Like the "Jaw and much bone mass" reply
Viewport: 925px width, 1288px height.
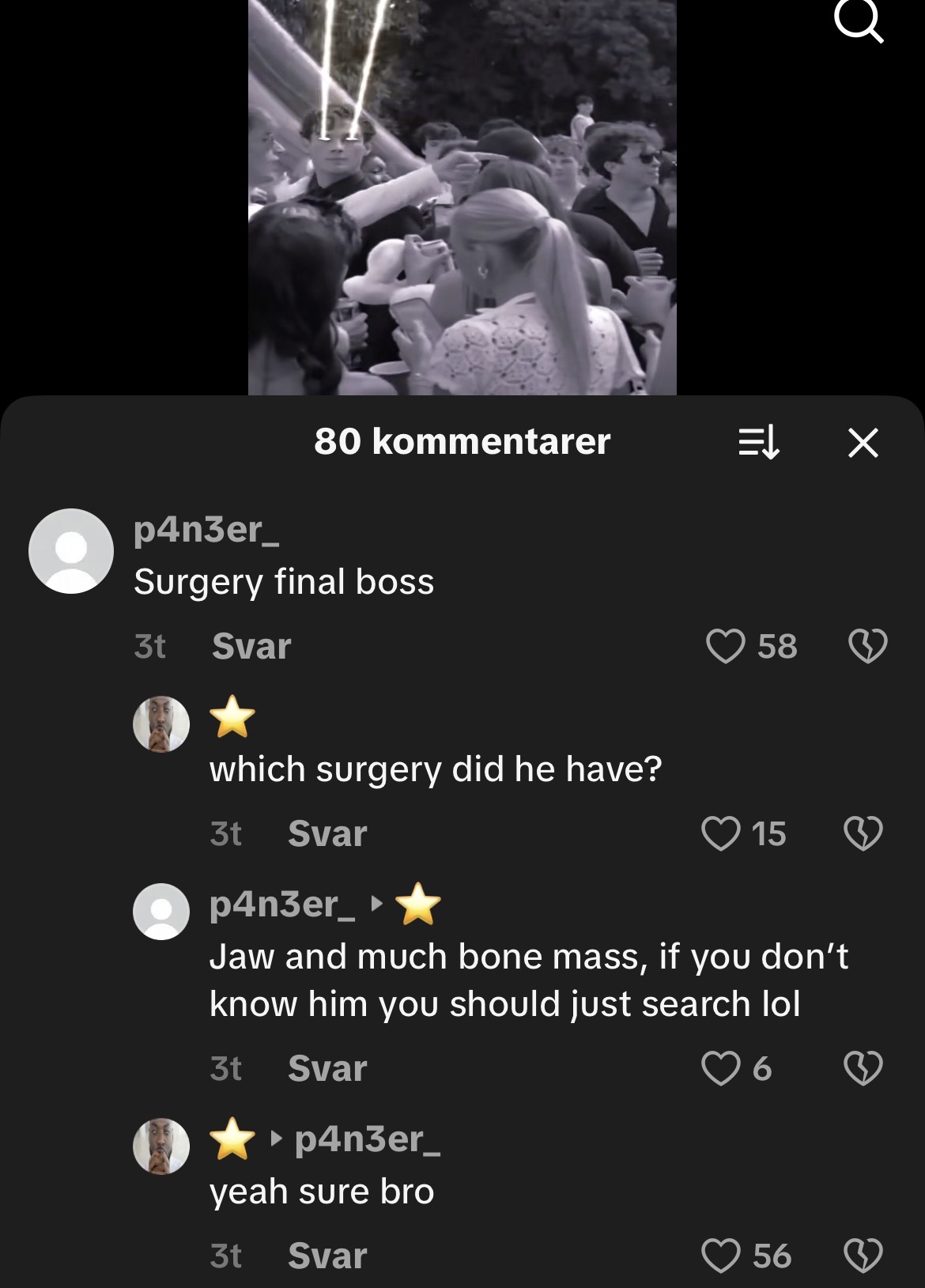click(x=720, y=1068)
